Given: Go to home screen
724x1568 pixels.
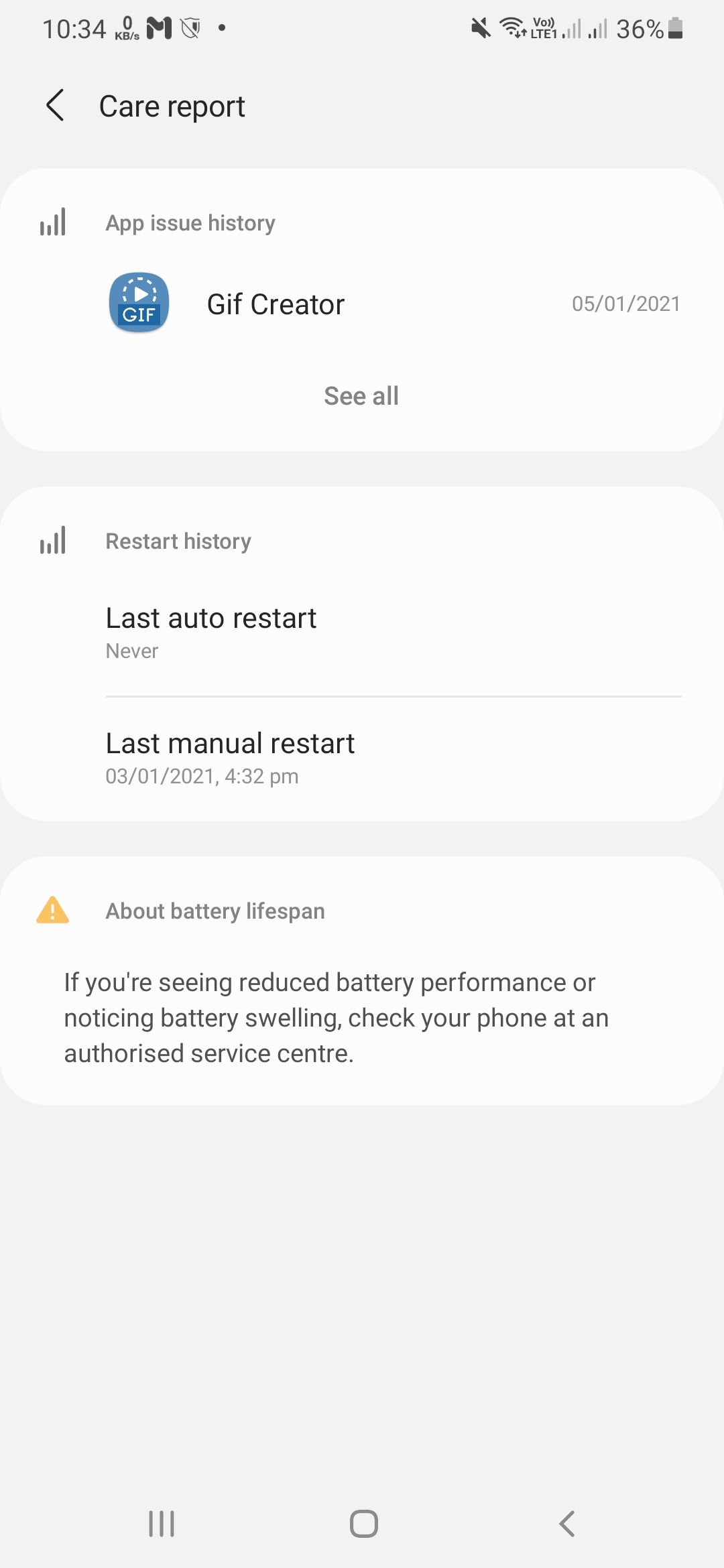Looking at the screenshot, I should tap(363, 1523).
